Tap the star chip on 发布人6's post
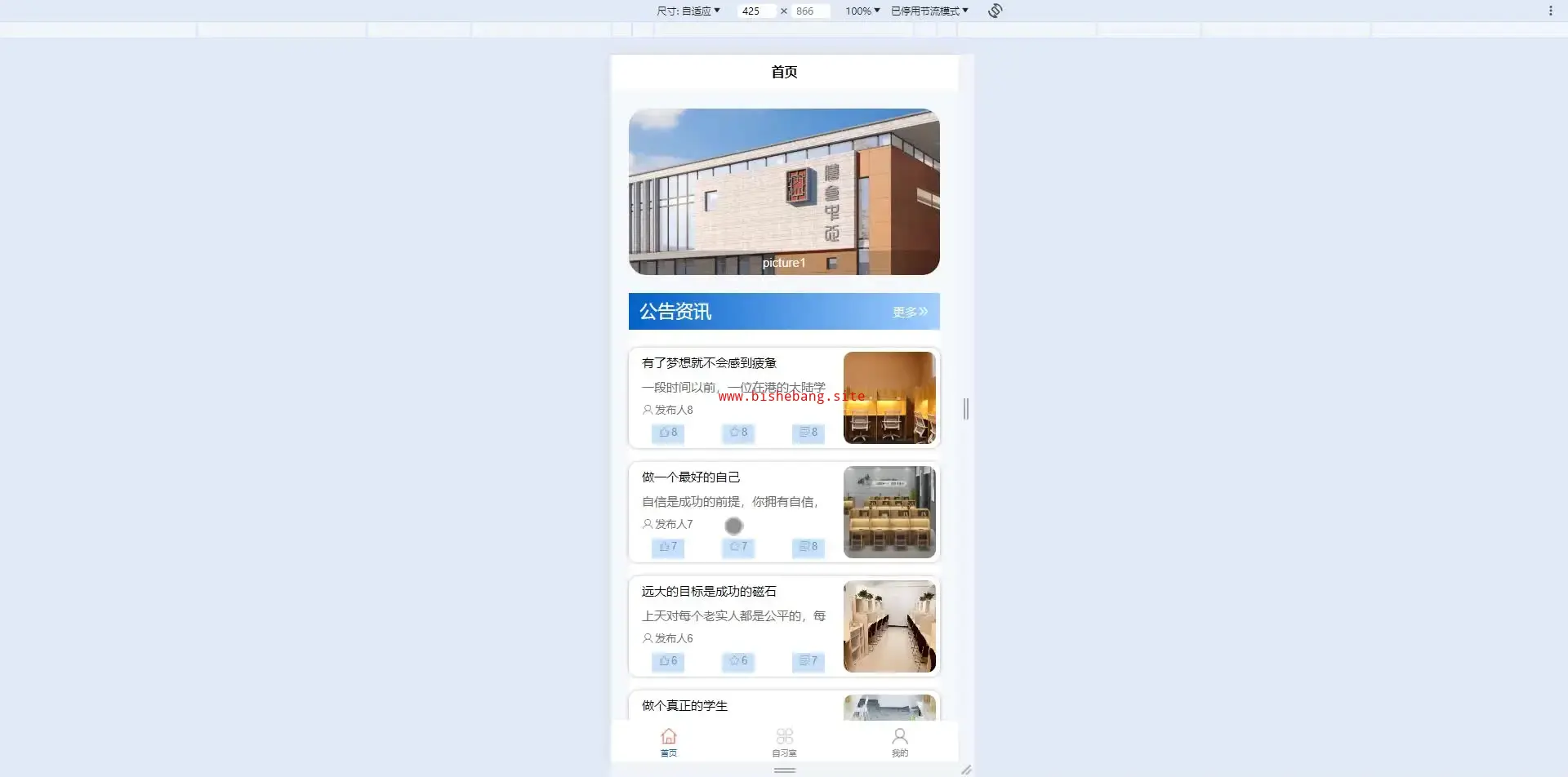 pos(738,661)
